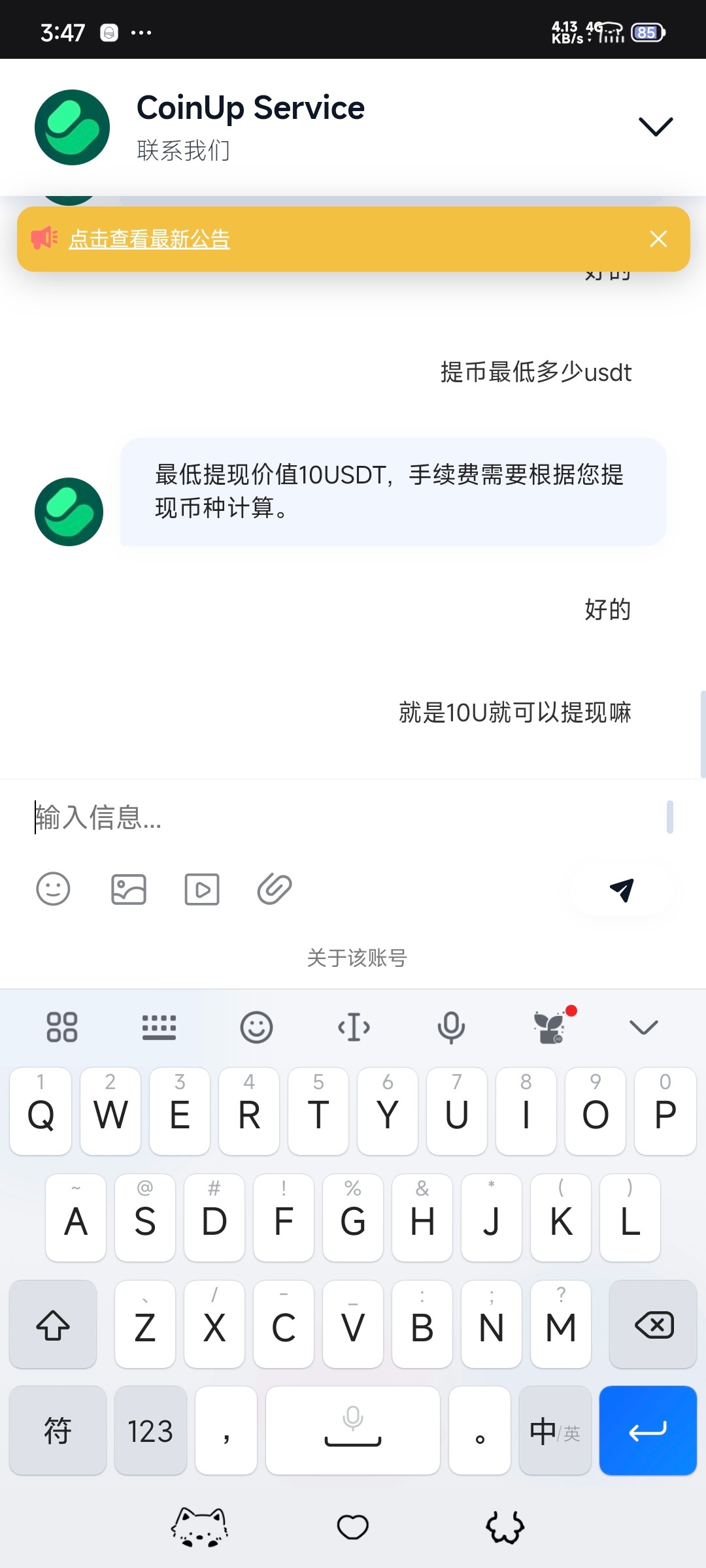Viewport: 706px width, 1568px height.
Task: Dismiss the yellow announcement banner
Action: tap(658, 239)
